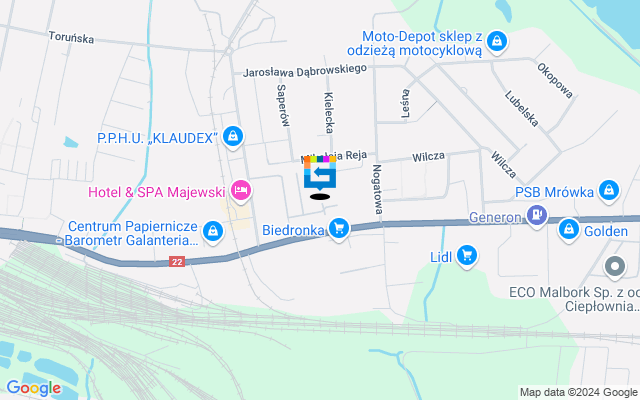Screen dimensions: 640x400
Task: Select the Lidl shopping marker
Action: tap(467, 256)
